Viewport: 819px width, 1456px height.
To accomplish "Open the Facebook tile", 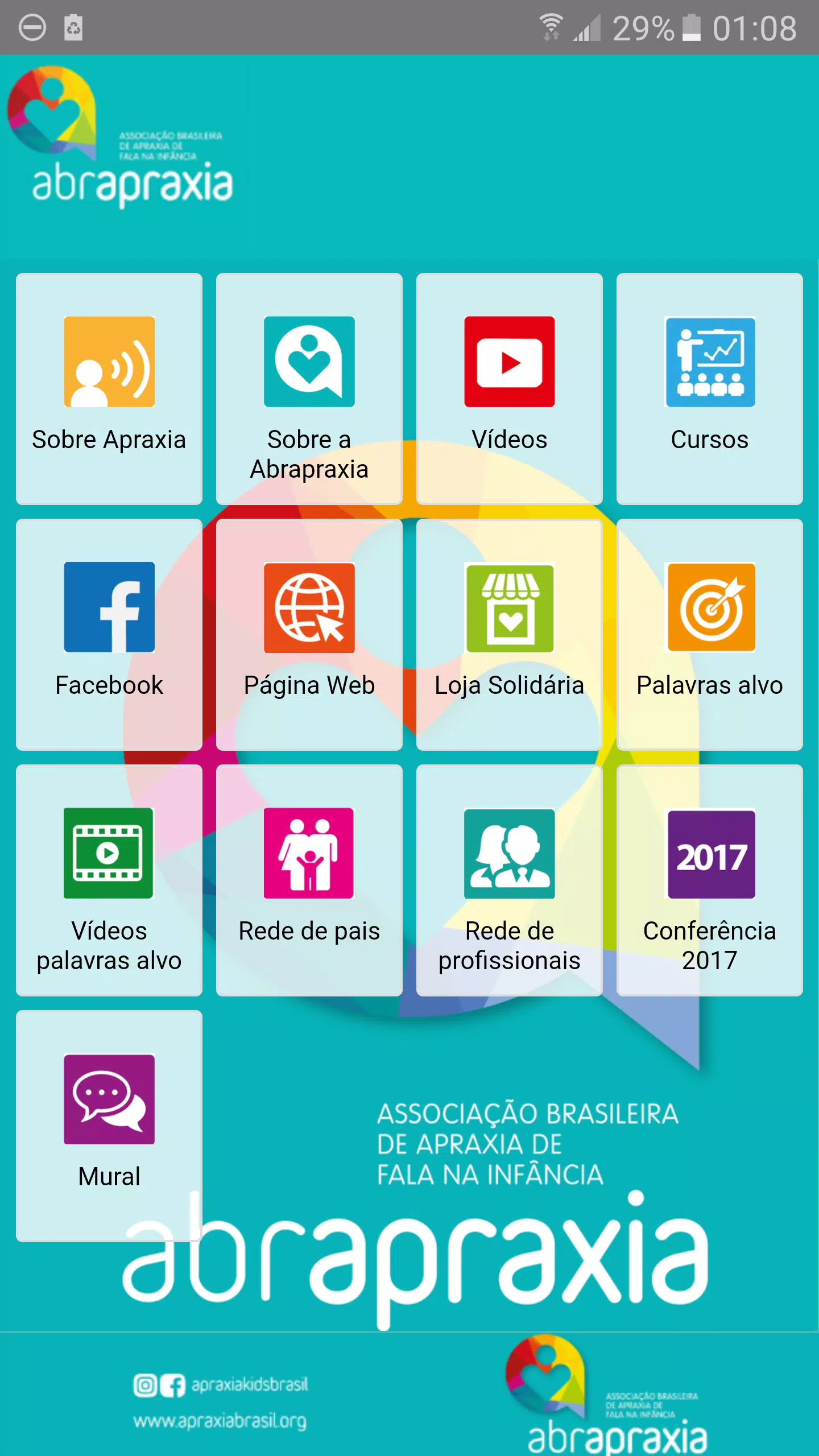I will [109, 634].
